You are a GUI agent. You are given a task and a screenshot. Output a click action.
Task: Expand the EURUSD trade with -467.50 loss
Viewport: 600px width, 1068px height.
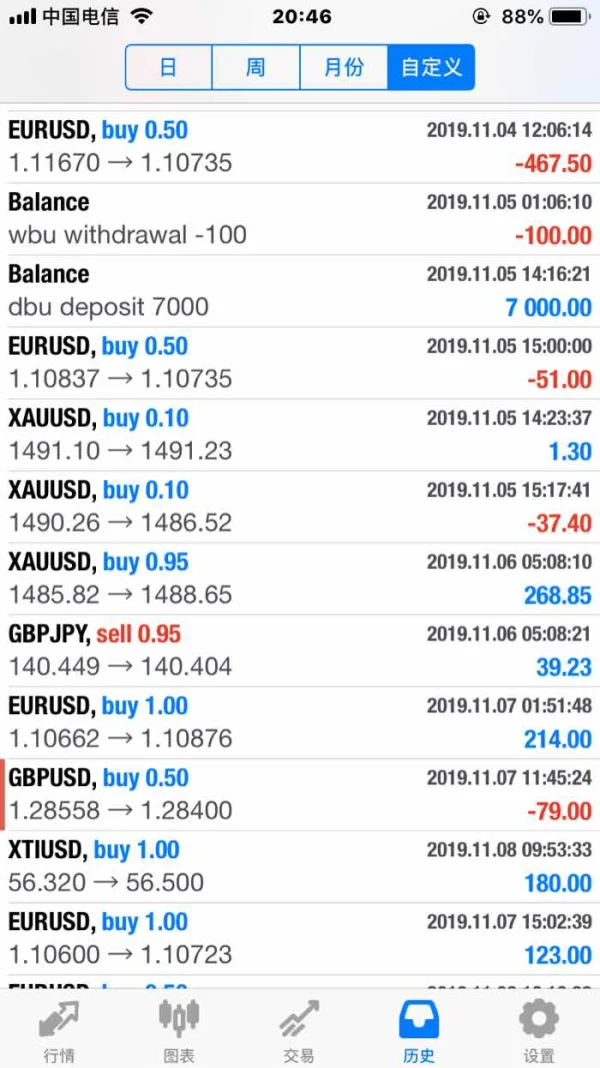click(300, 146)
